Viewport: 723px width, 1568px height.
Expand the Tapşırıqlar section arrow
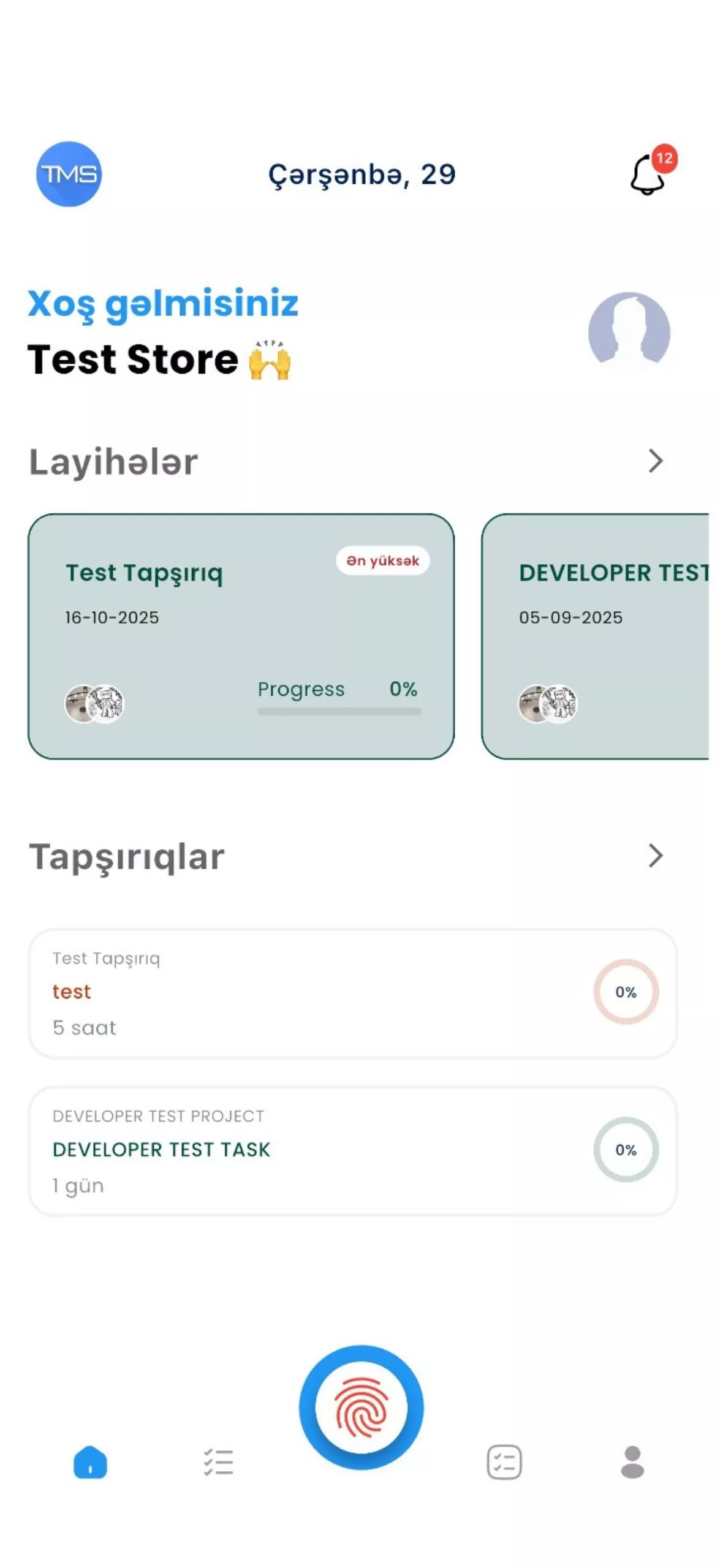tap(655, 856)
